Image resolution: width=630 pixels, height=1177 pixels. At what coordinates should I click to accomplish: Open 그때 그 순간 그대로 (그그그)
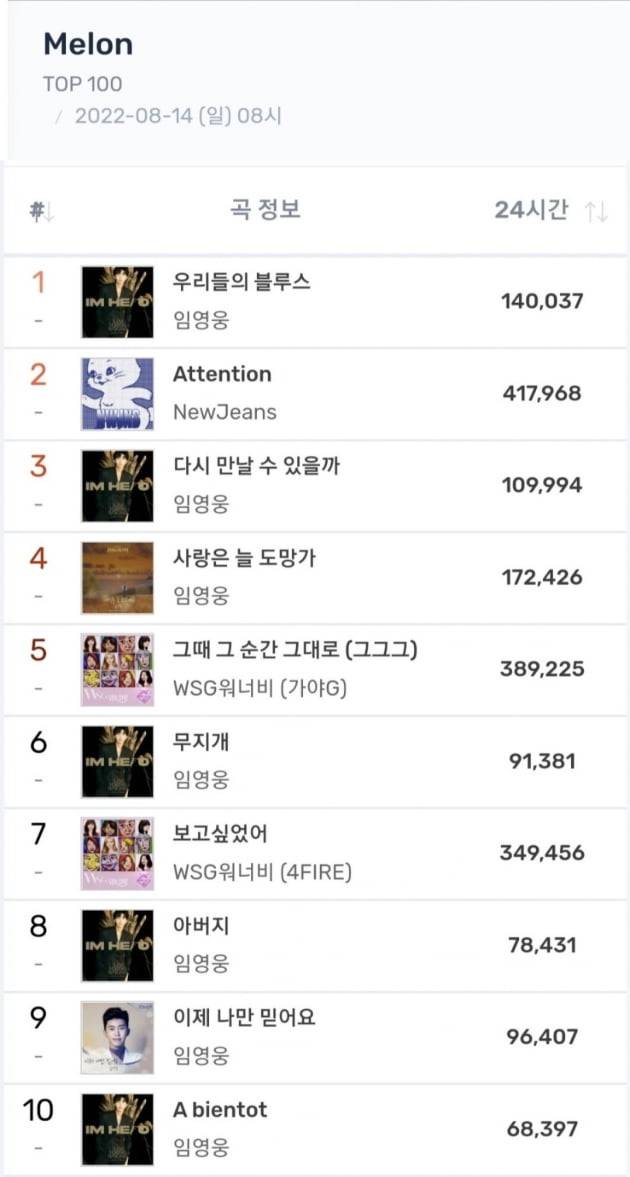tap(295, 650)
